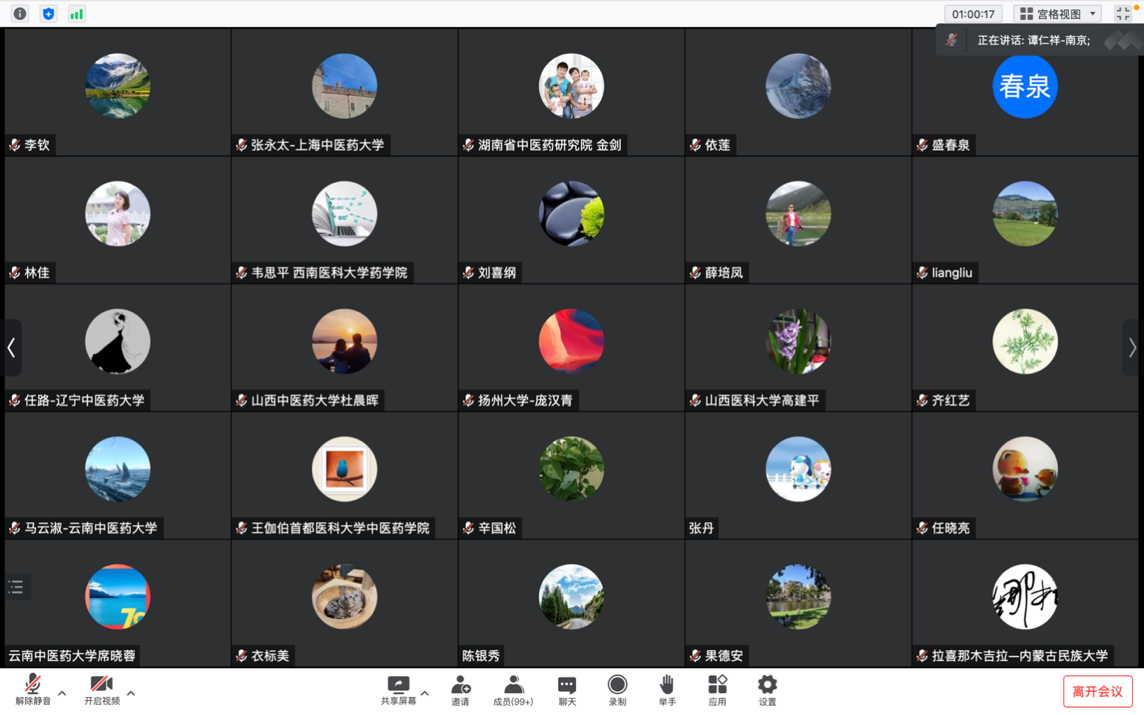This screenshot has height=715, width=1144.
Task: Leave the meeting (离开会议)
Action: (x=1097, y=691)
